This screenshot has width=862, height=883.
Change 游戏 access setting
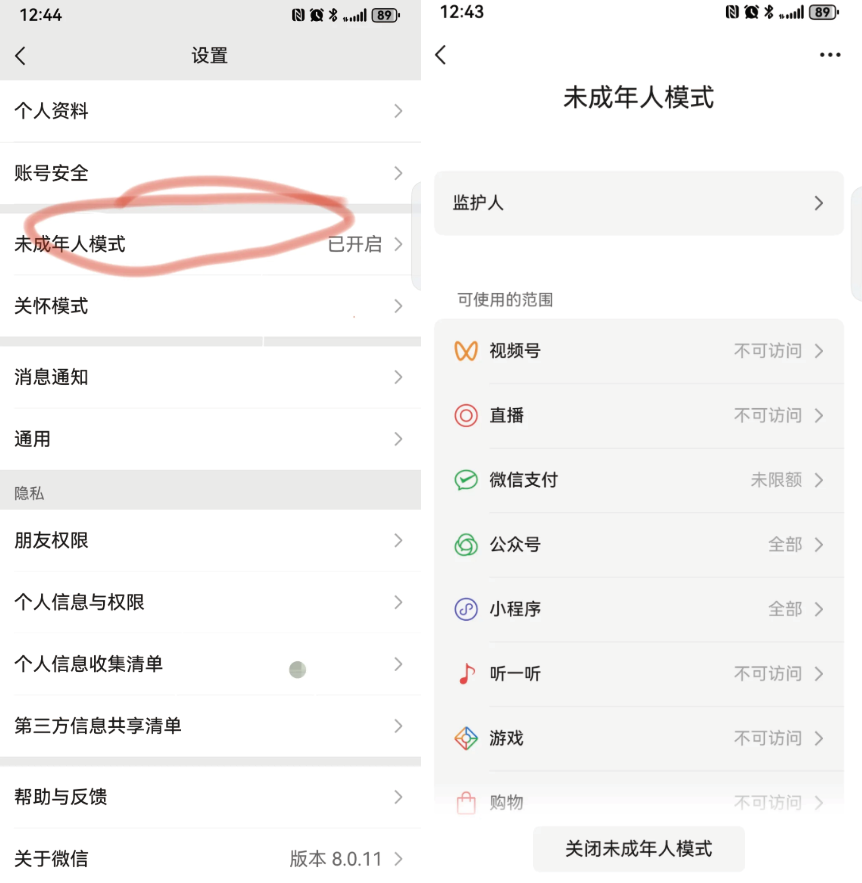click(x=638, y=738)
